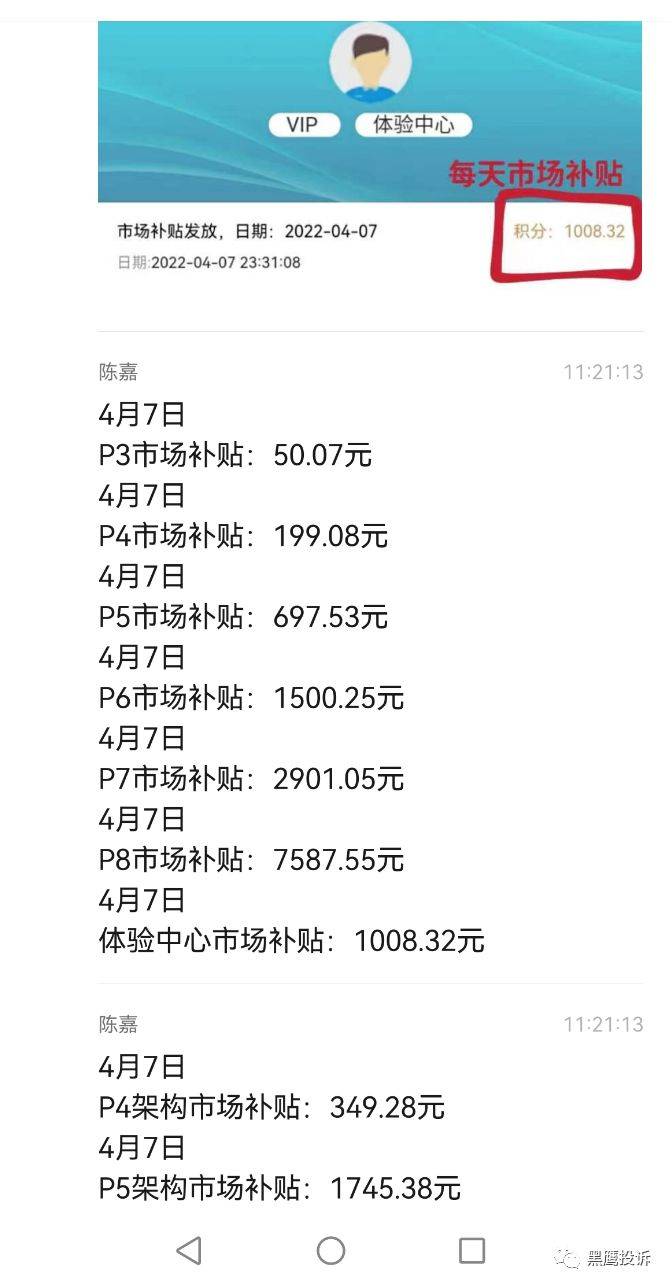Open the market subsidy screenshot image
672x1288 pixels.
[x=369, y=152]
